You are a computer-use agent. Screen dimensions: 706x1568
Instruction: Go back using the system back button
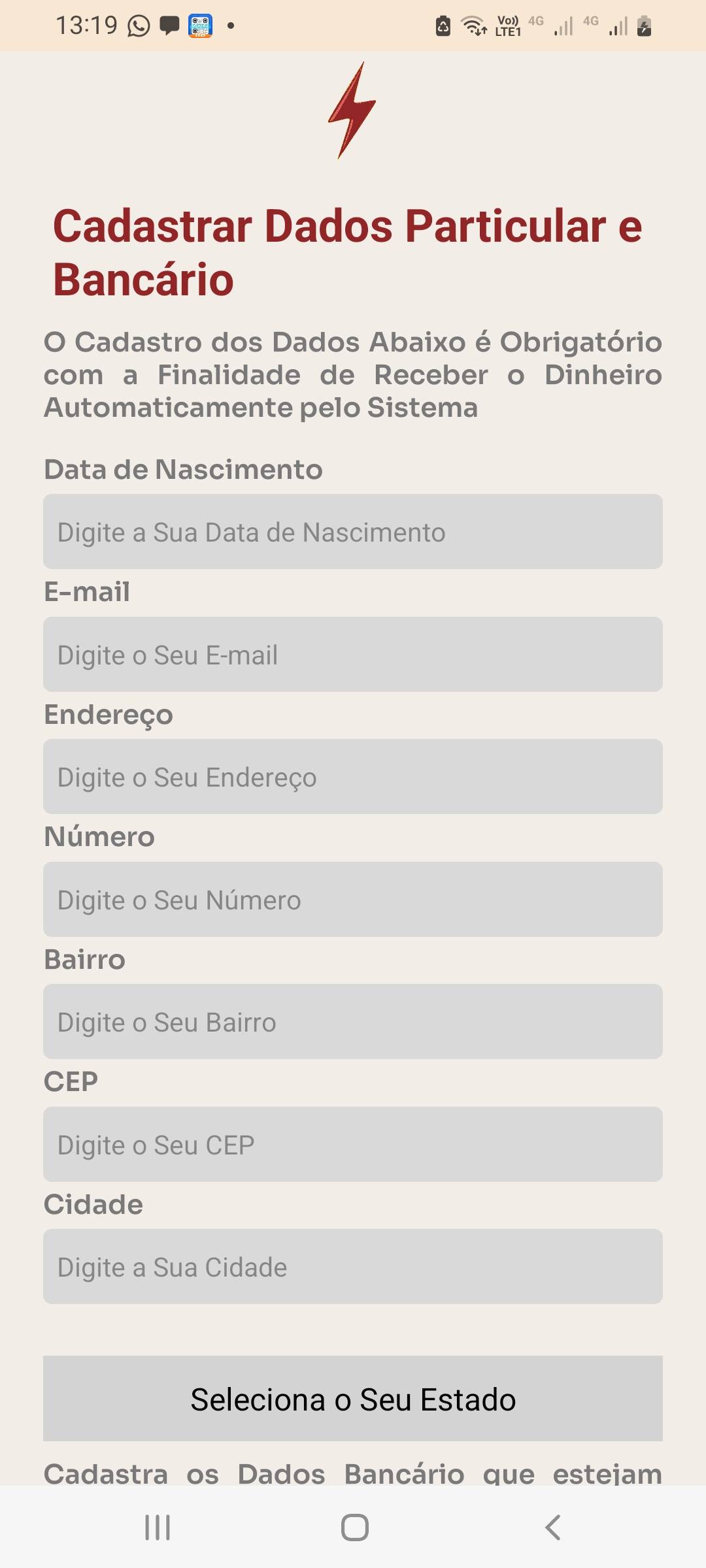coord(552,1527)
